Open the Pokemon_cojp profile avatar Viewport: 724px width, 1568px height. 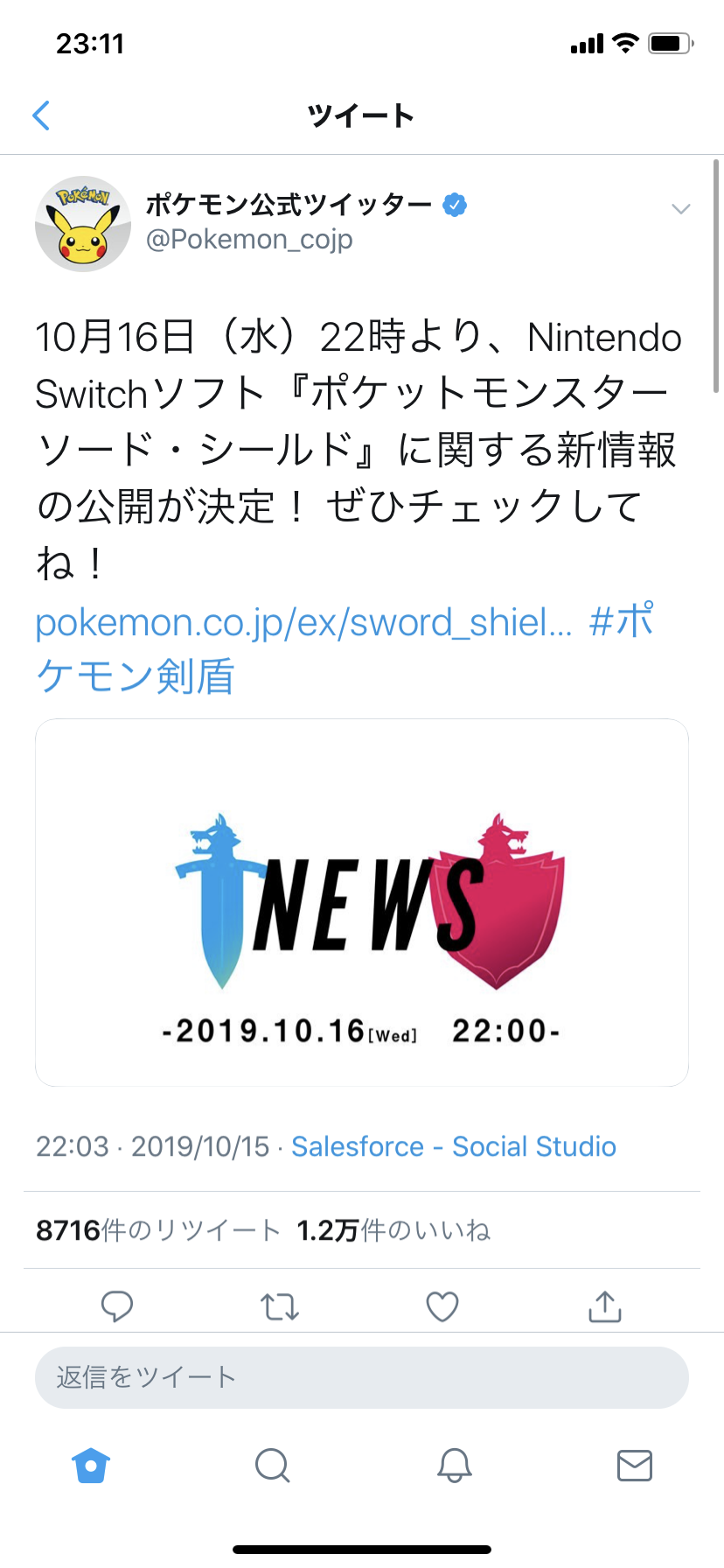click(x=82, y=224)
